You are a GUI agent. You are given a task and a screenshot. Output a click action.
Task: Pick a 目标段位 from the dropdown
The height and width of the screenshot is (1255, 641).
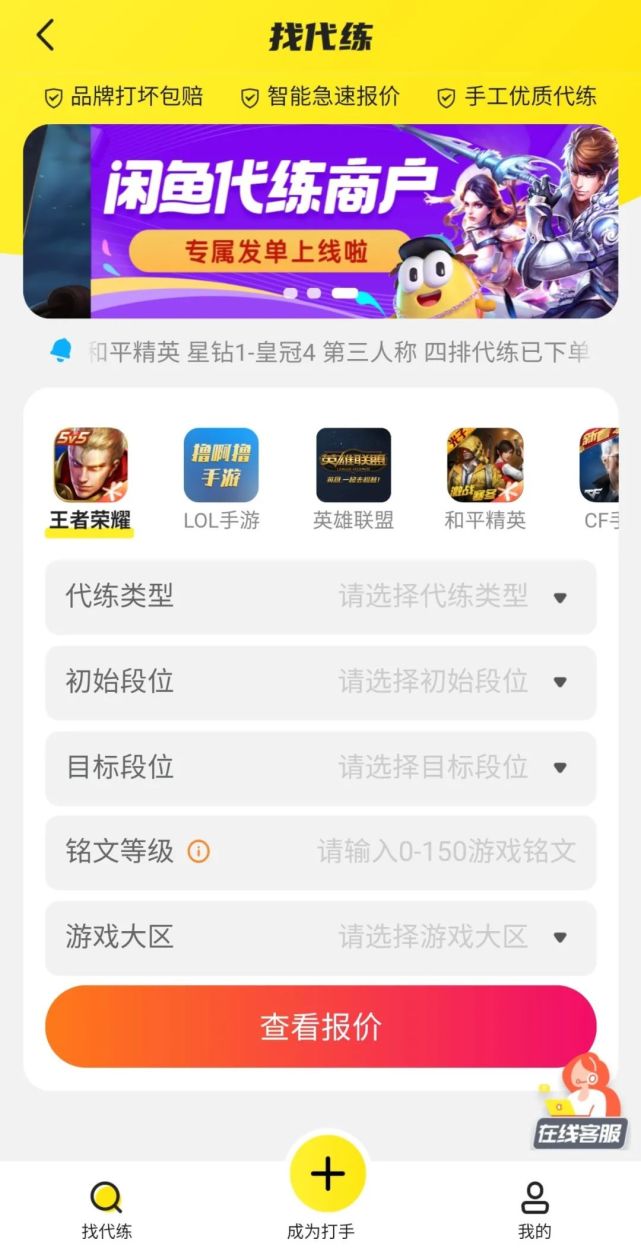tap(320, 768)
